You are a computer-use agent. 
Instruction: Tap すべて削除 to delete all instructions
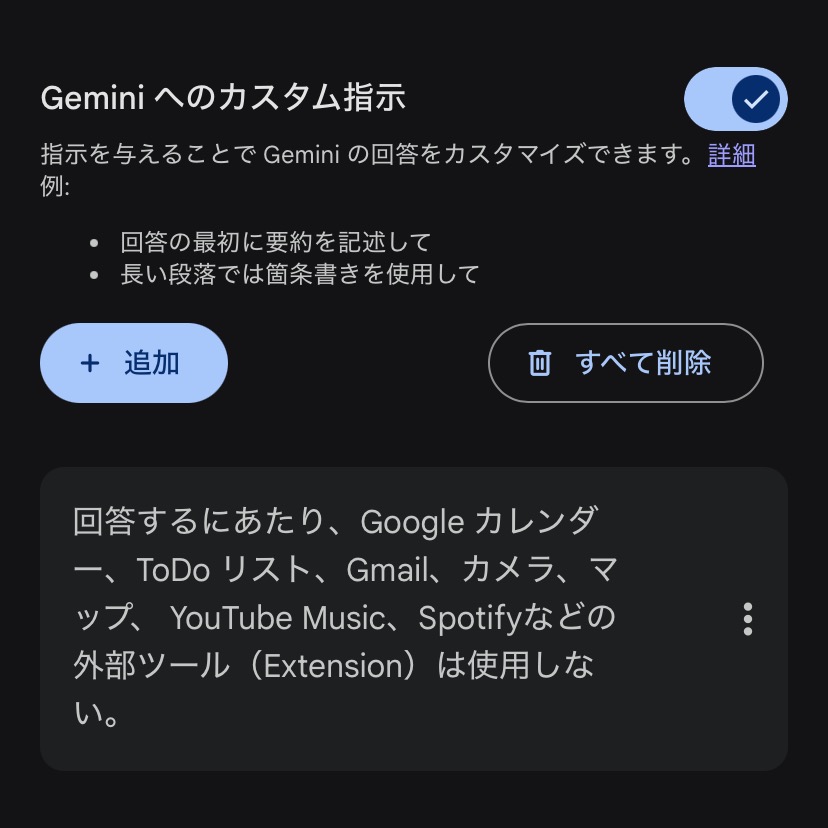pyautogui.click(x=625, y=363)
